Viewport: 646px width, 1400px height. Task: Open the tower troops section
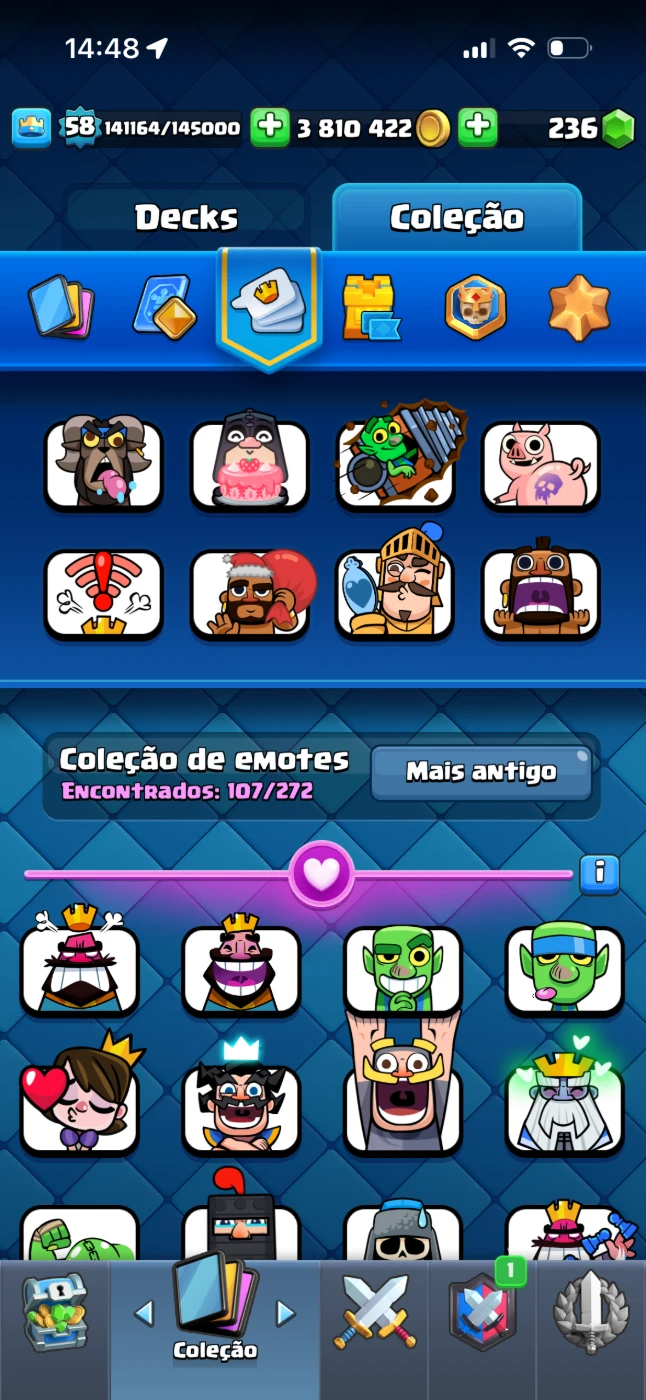tap(369, 306)
